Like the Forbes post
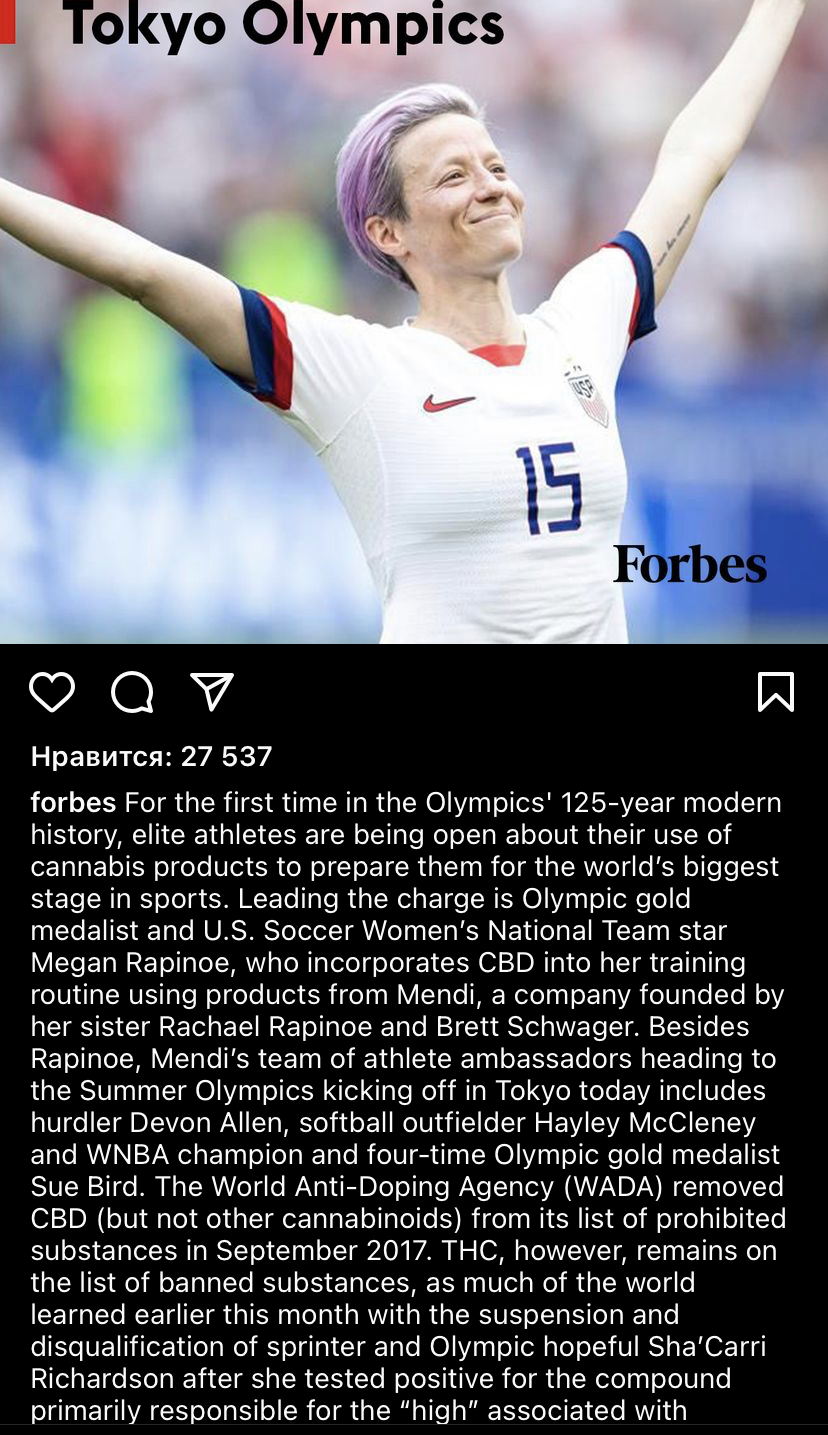Viewport: 828px width, 1435px height. point(52,692)
